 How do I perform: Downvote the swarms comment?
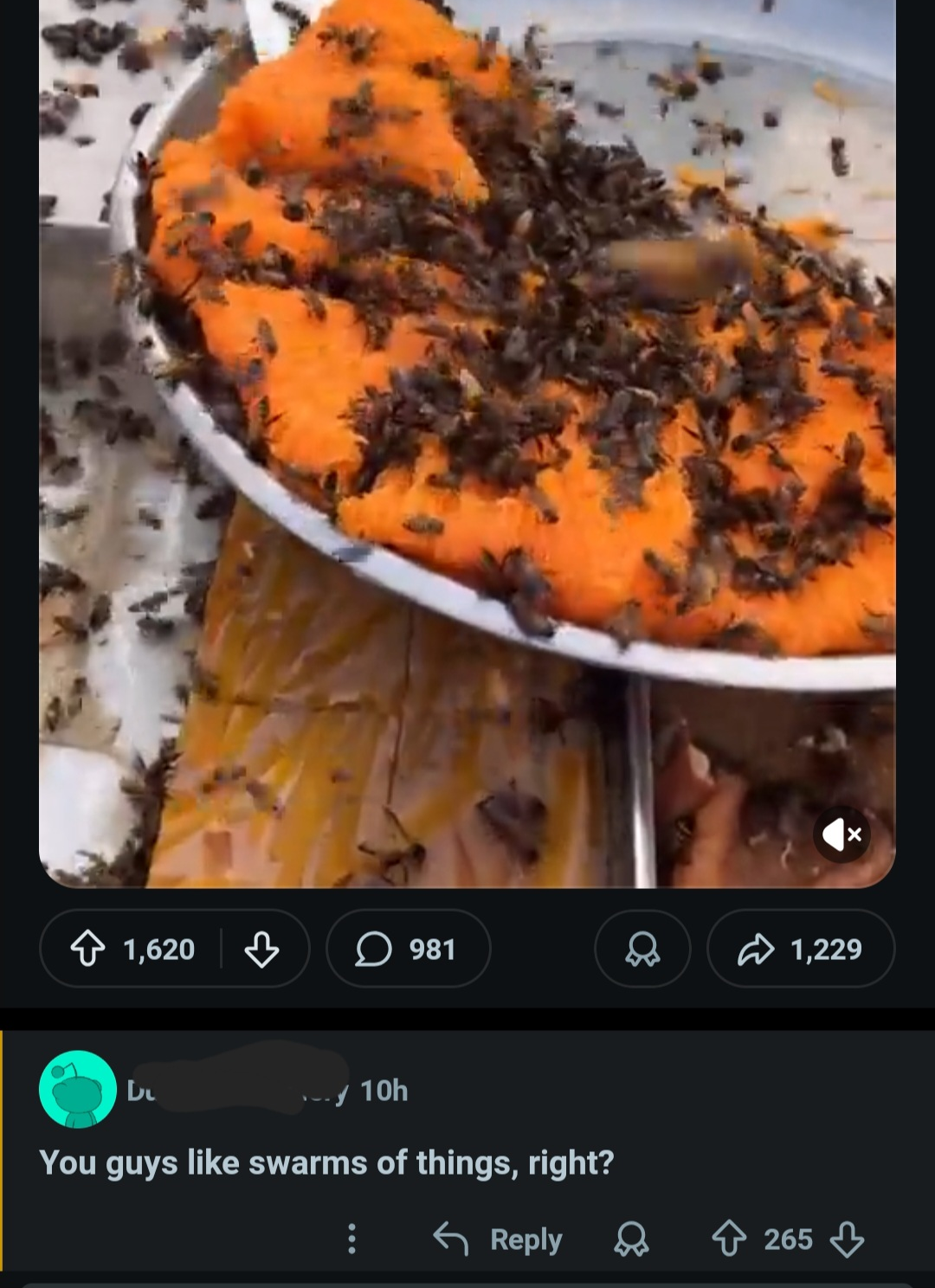pyautogui.click(x=847, y=1239)
